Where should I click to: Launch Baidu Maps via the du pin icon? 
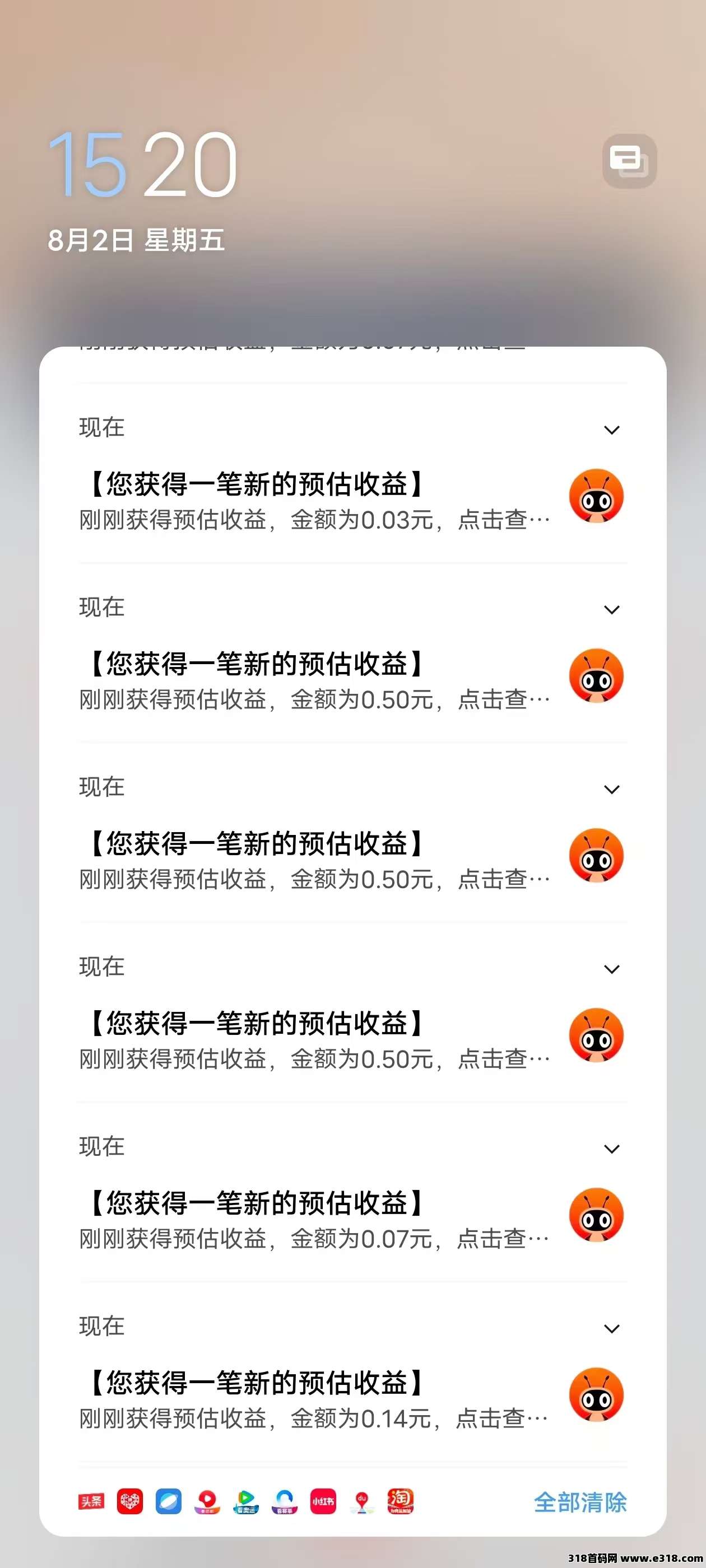pyautogui.click(x=361, y=1500)
